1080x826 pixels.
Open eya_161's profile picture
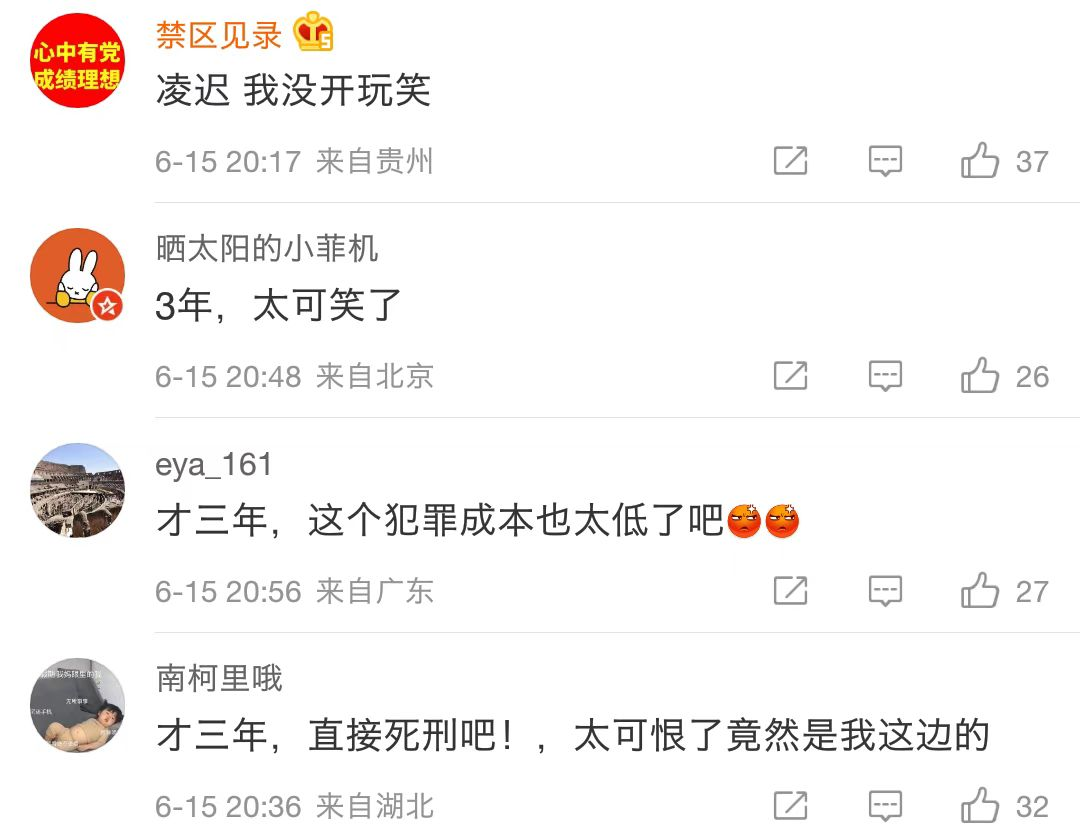click(78, 490)
